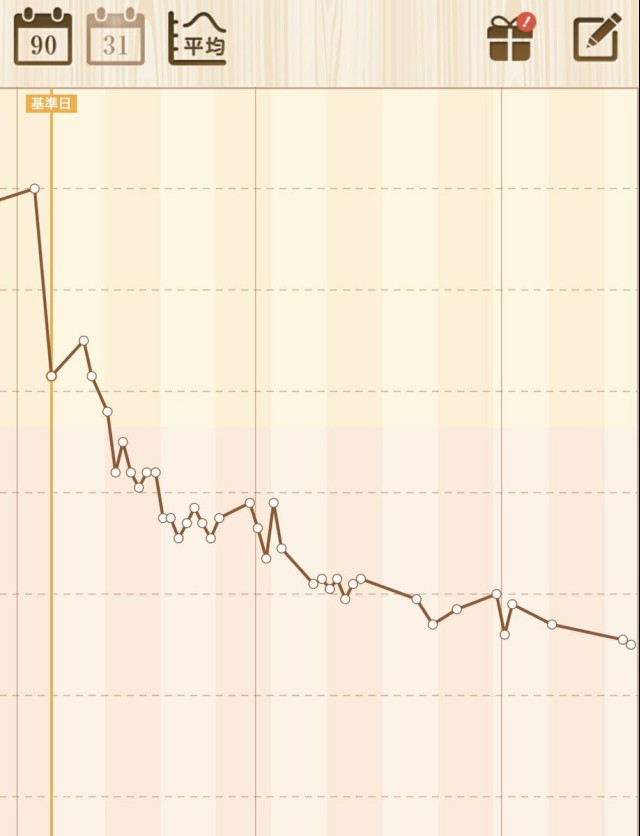Image resolution: width=640 pixels, height=836 pixels.
Task: Open the gift box with notification badge
Action: [x=510, y=39]
